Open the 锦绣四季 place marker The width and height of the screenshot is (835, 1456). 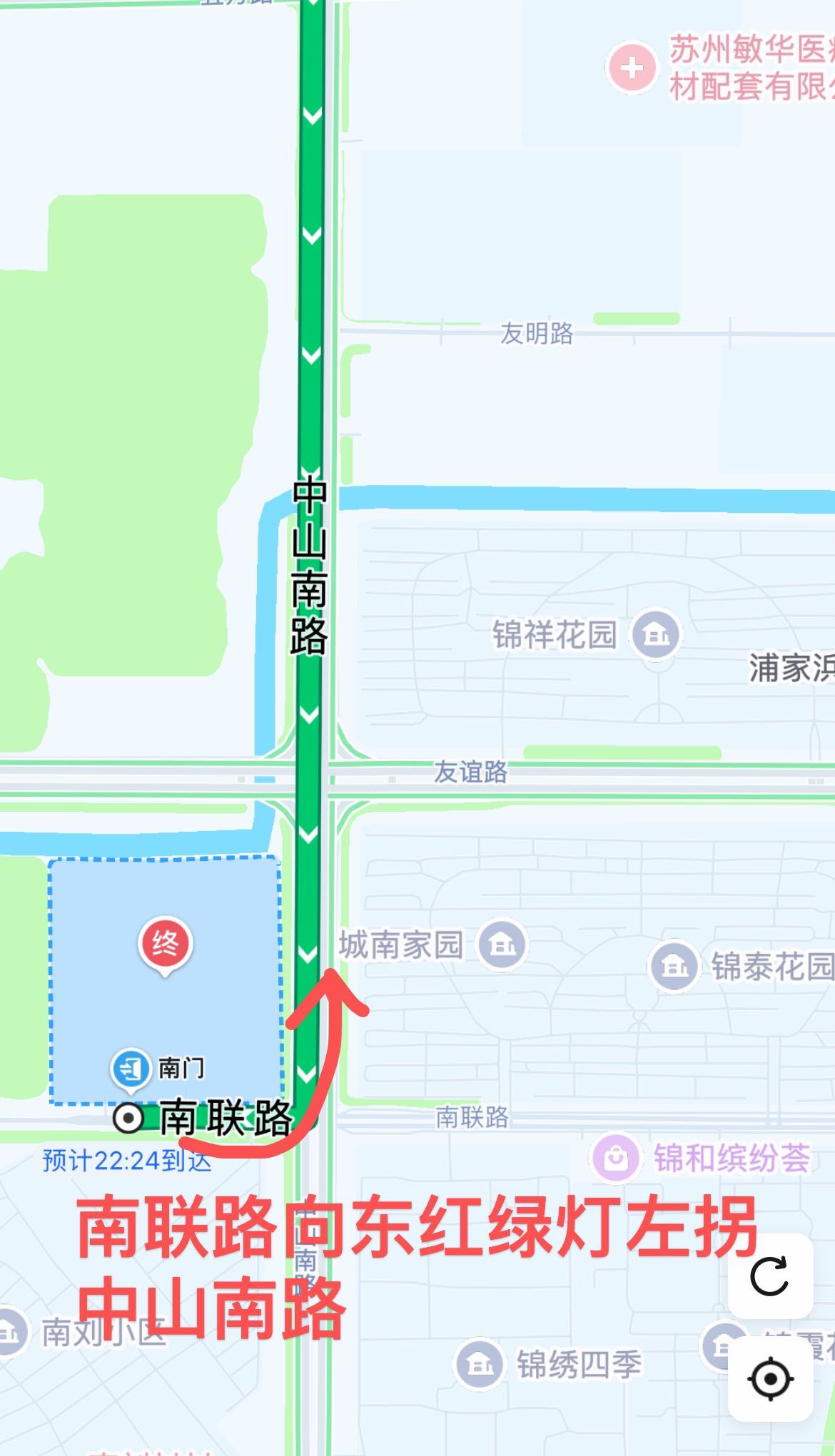pos(480,1365)
